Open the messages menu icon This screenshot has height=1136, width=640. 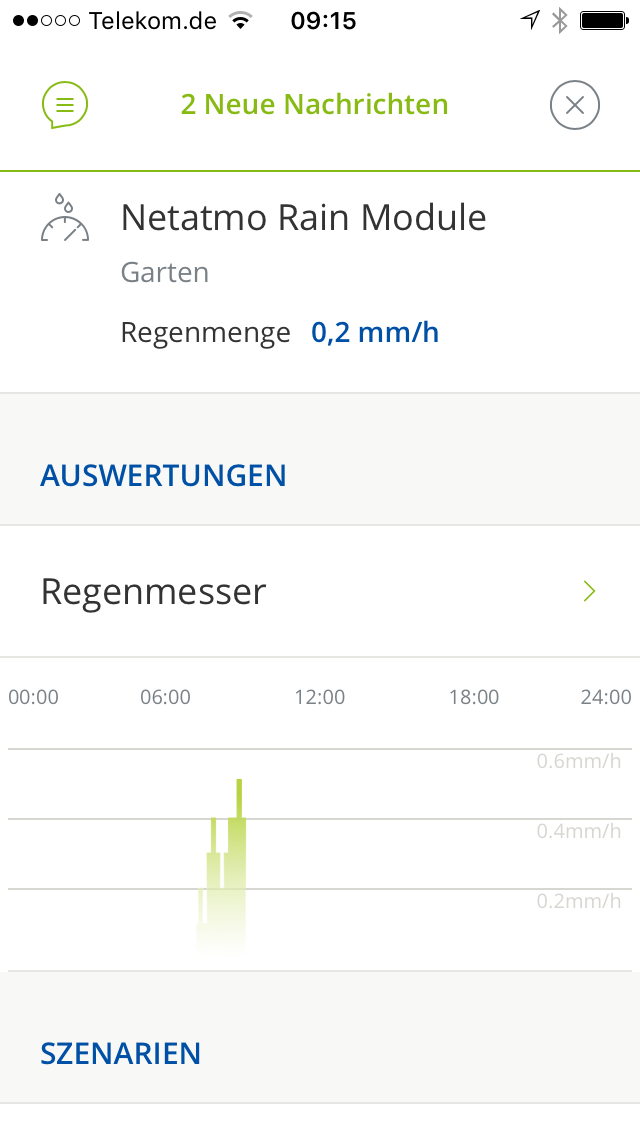coord(65,104)
